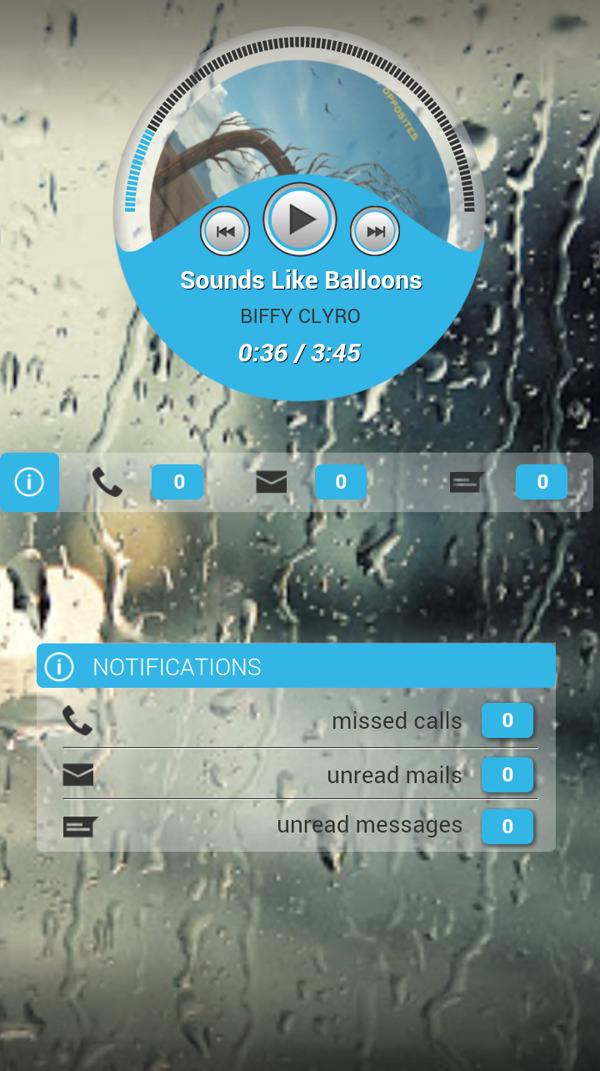Play Sounds Like Balloons

[300, 219]
